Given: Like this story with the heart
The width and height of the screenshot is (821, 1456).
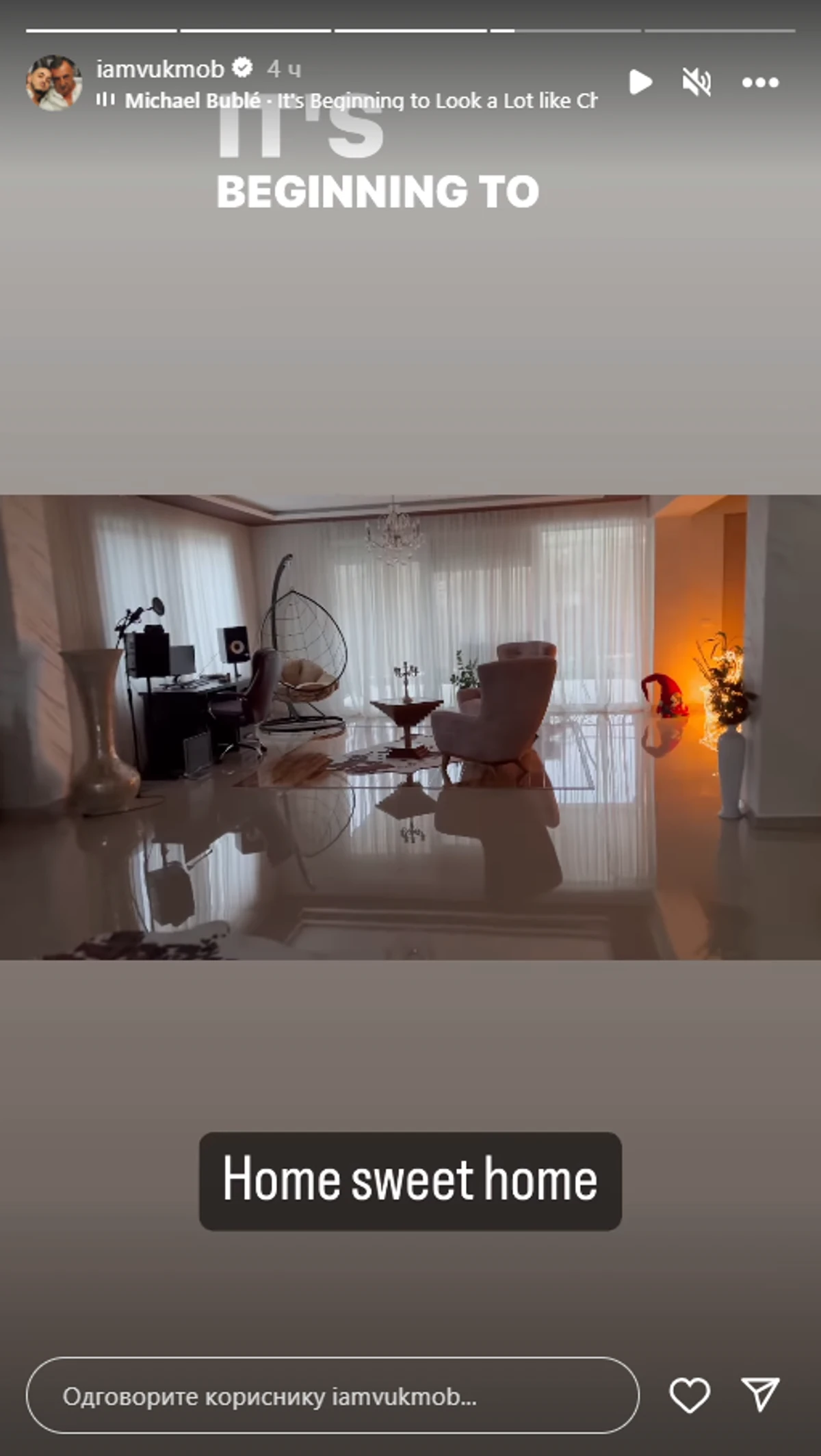Looking at the screenshot, I should (689, 1395).
